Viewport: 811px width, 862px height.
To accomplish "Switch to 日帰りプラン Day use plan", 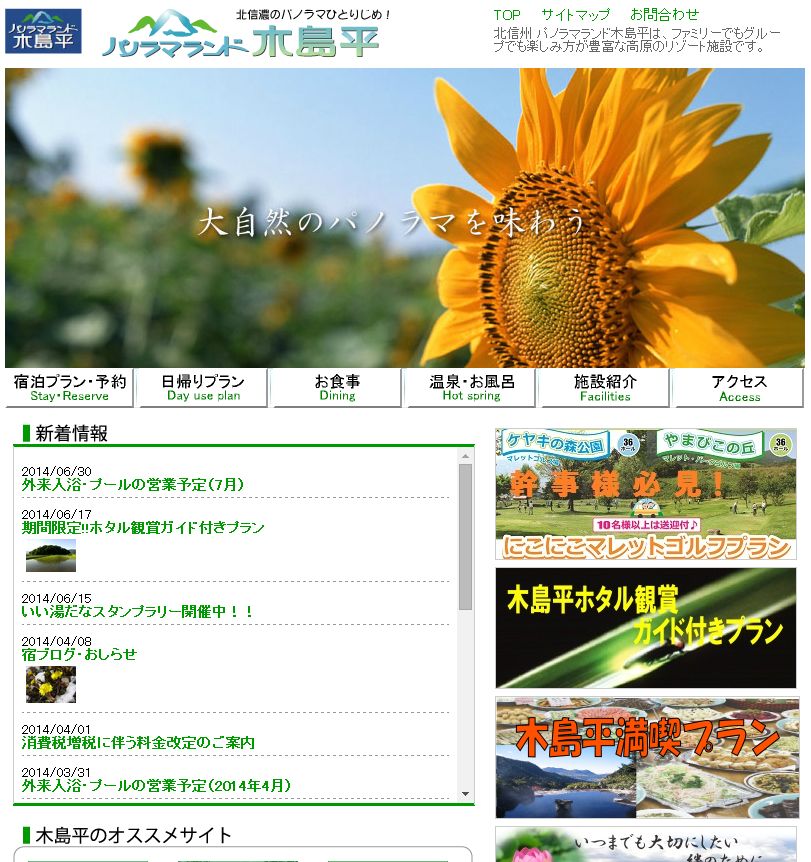I will coord(203,388).
